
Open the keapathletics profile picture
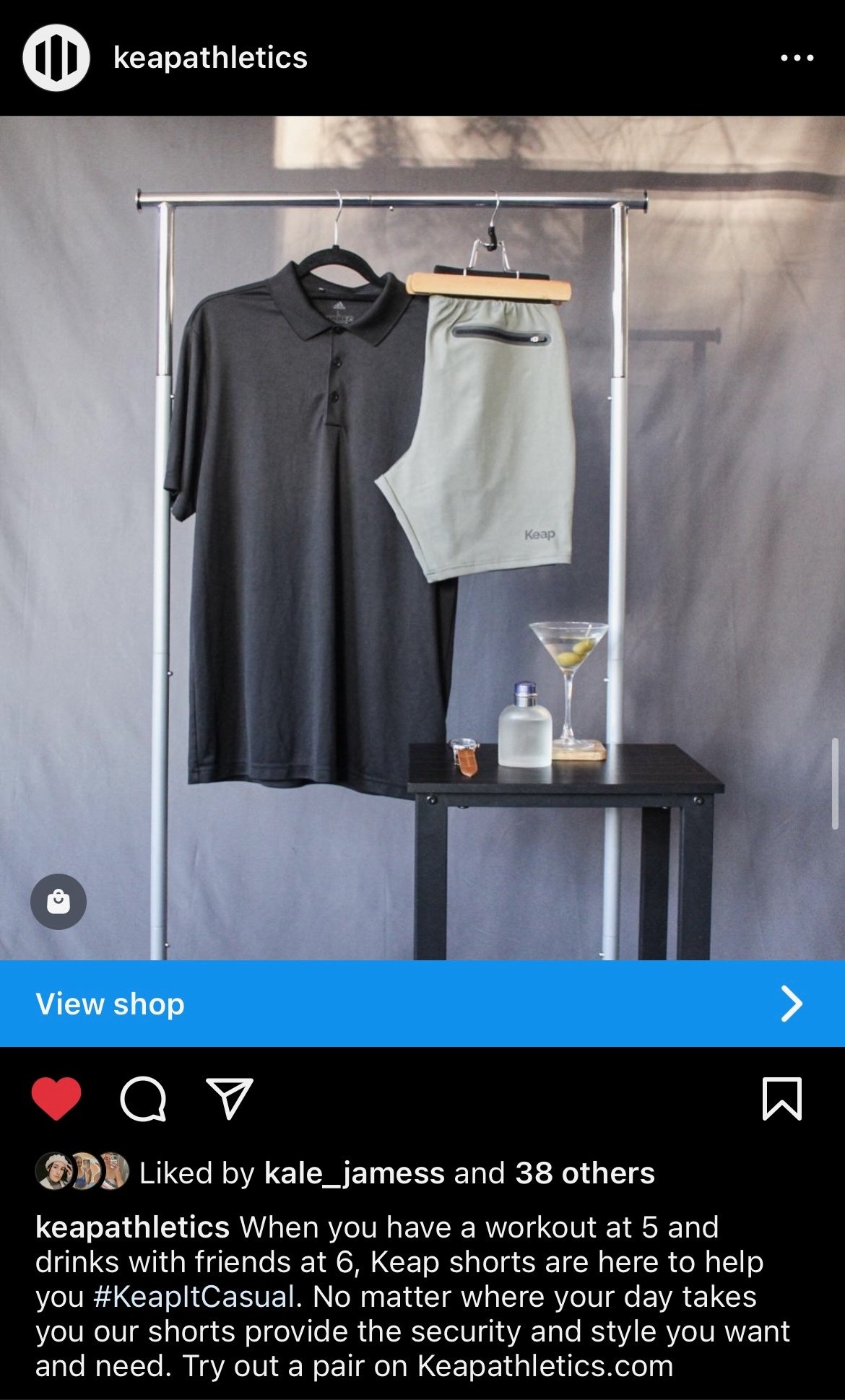click(56, 58)
